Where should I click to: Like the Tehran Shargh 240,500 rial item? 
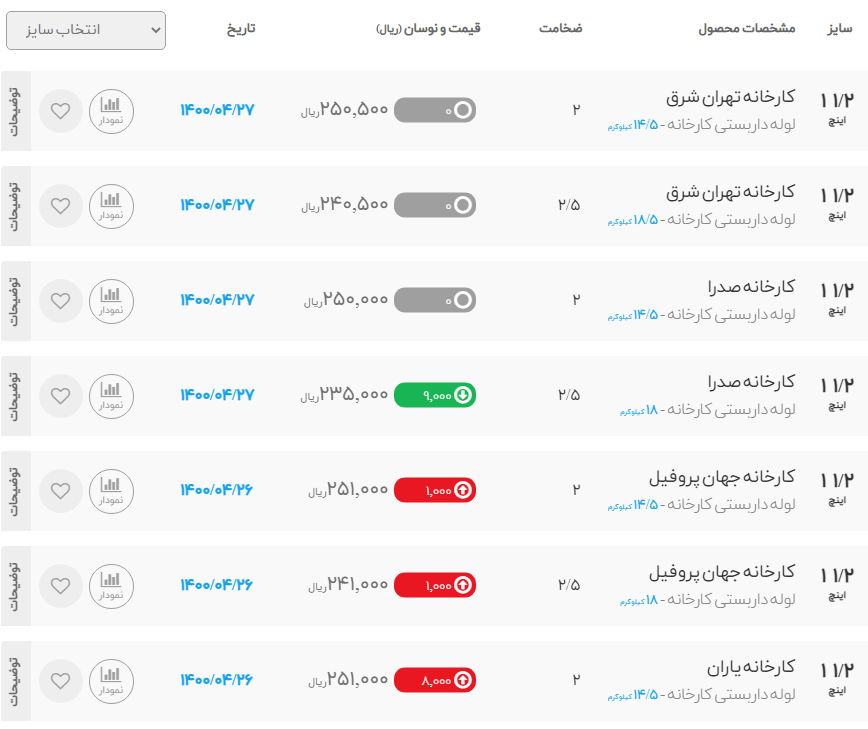[61, 205]
